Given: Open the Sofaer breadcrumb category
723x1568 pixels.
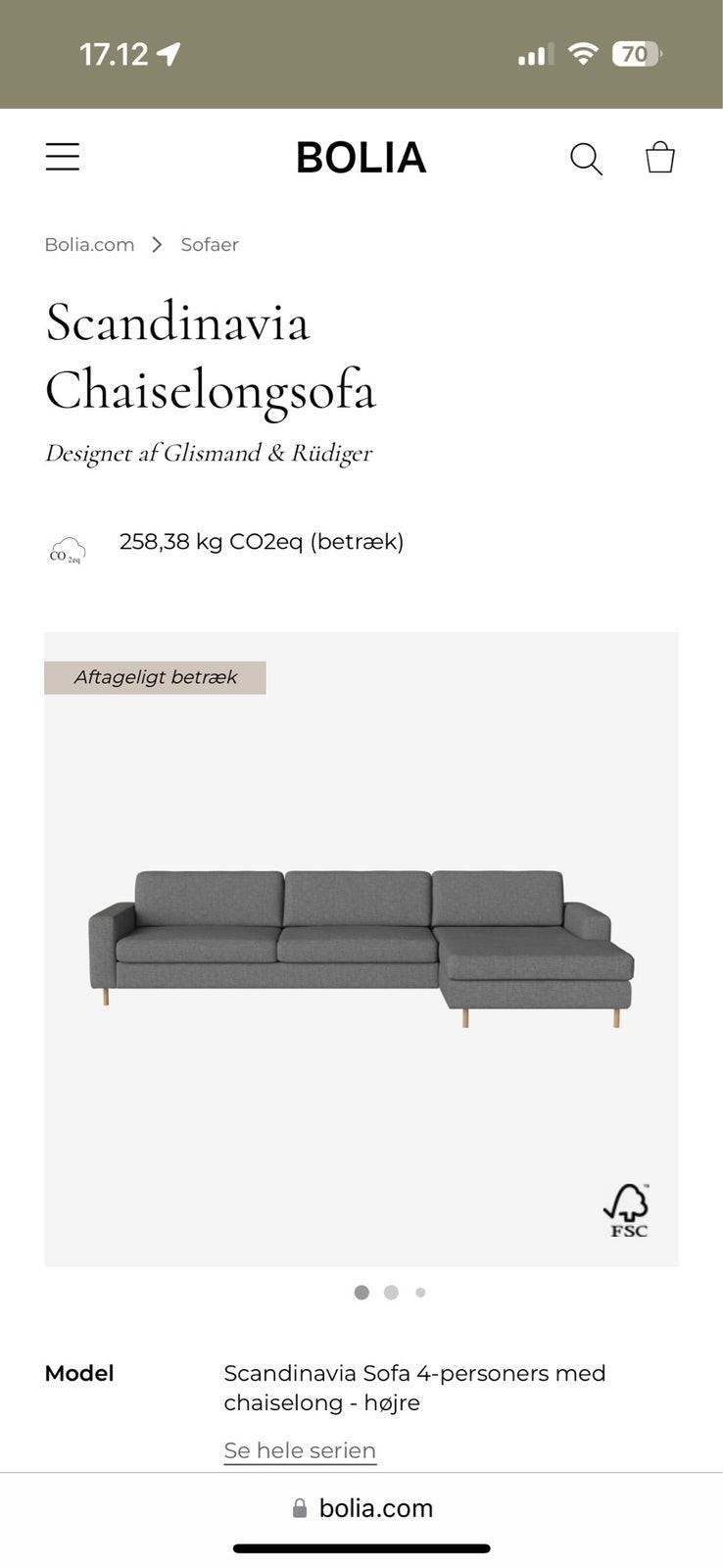Looking at the screenshot, I should click(209, 245).
